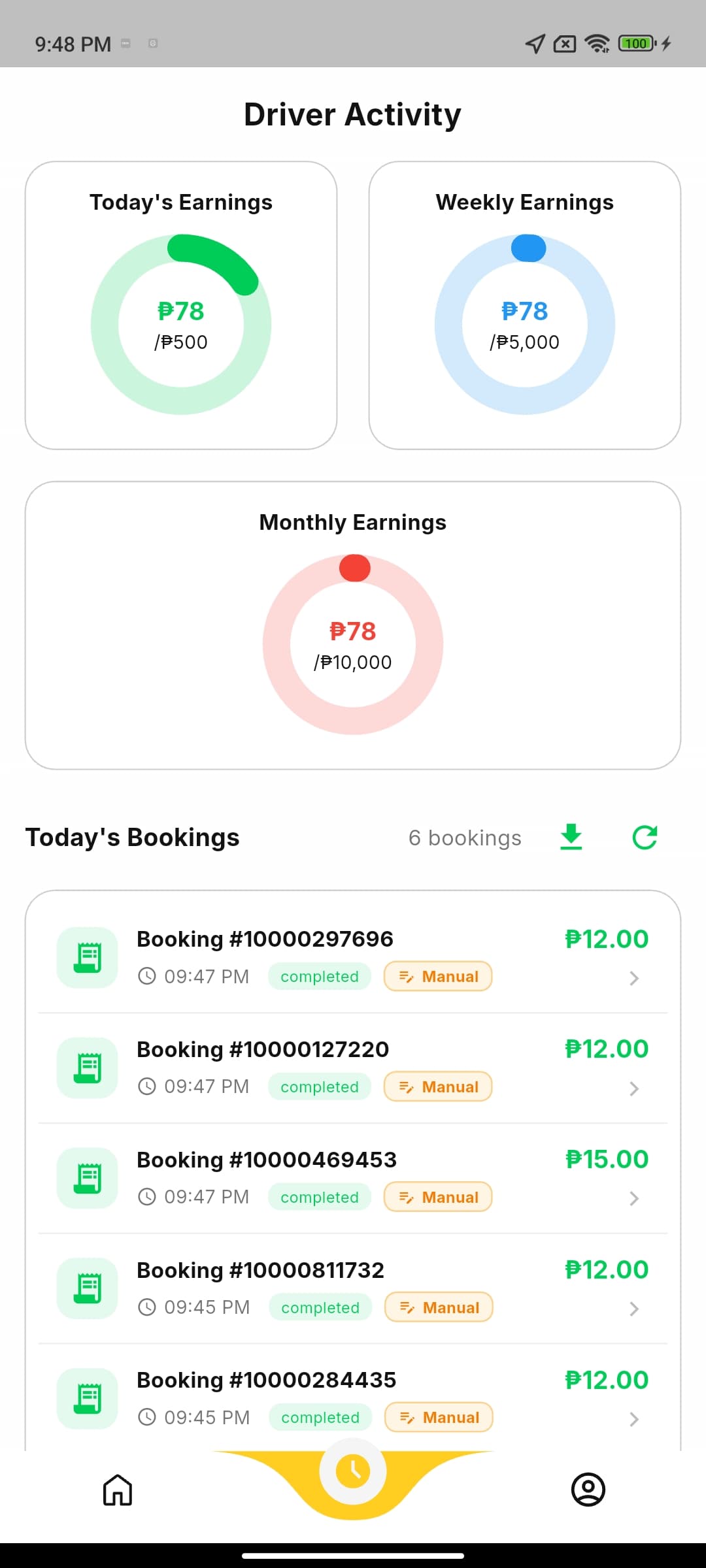Expand details for Booking #10000469453
Screen dimensions: 706x1568
633,1198
